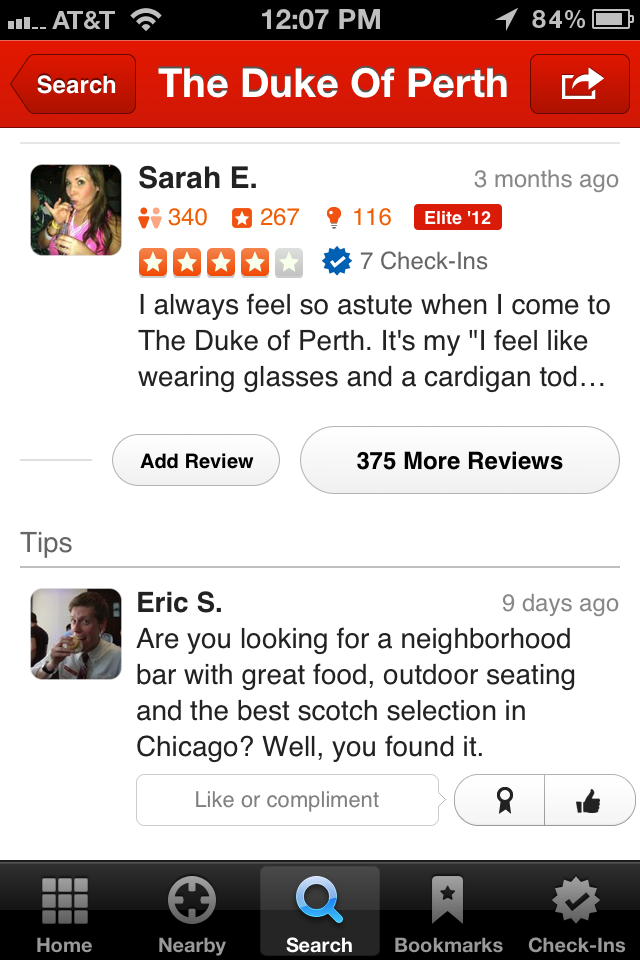Switch to the Home tab

click(64, 913)
